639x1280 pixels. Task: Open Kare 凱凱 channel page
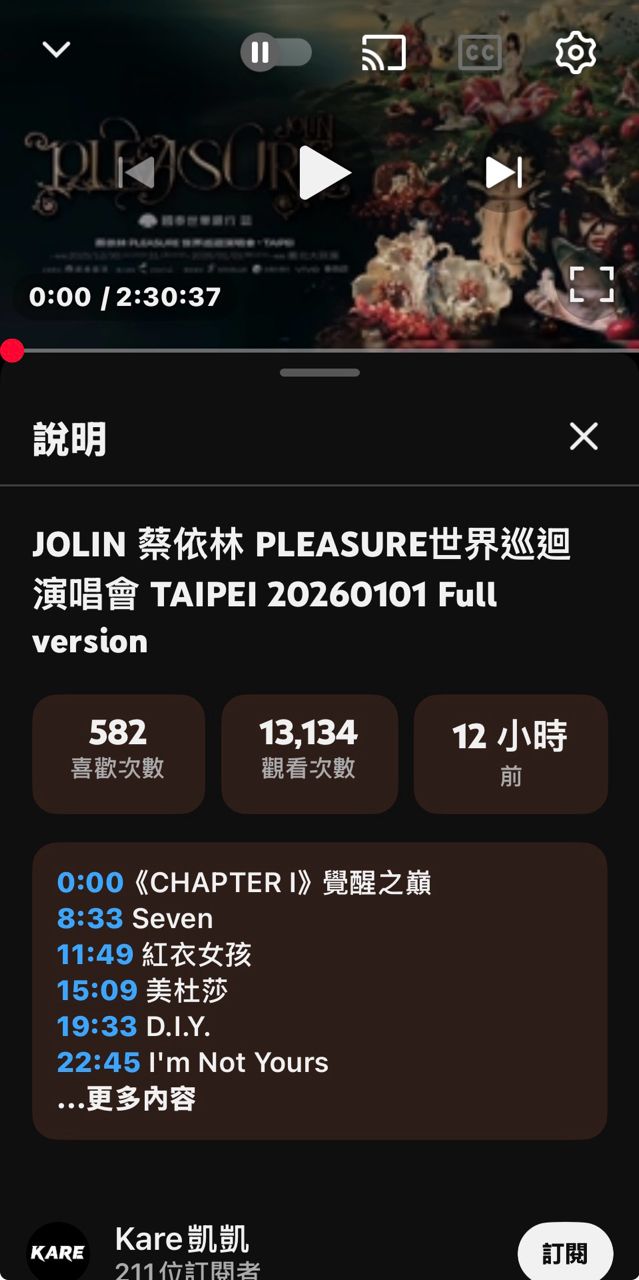(x=181, y=1240)
